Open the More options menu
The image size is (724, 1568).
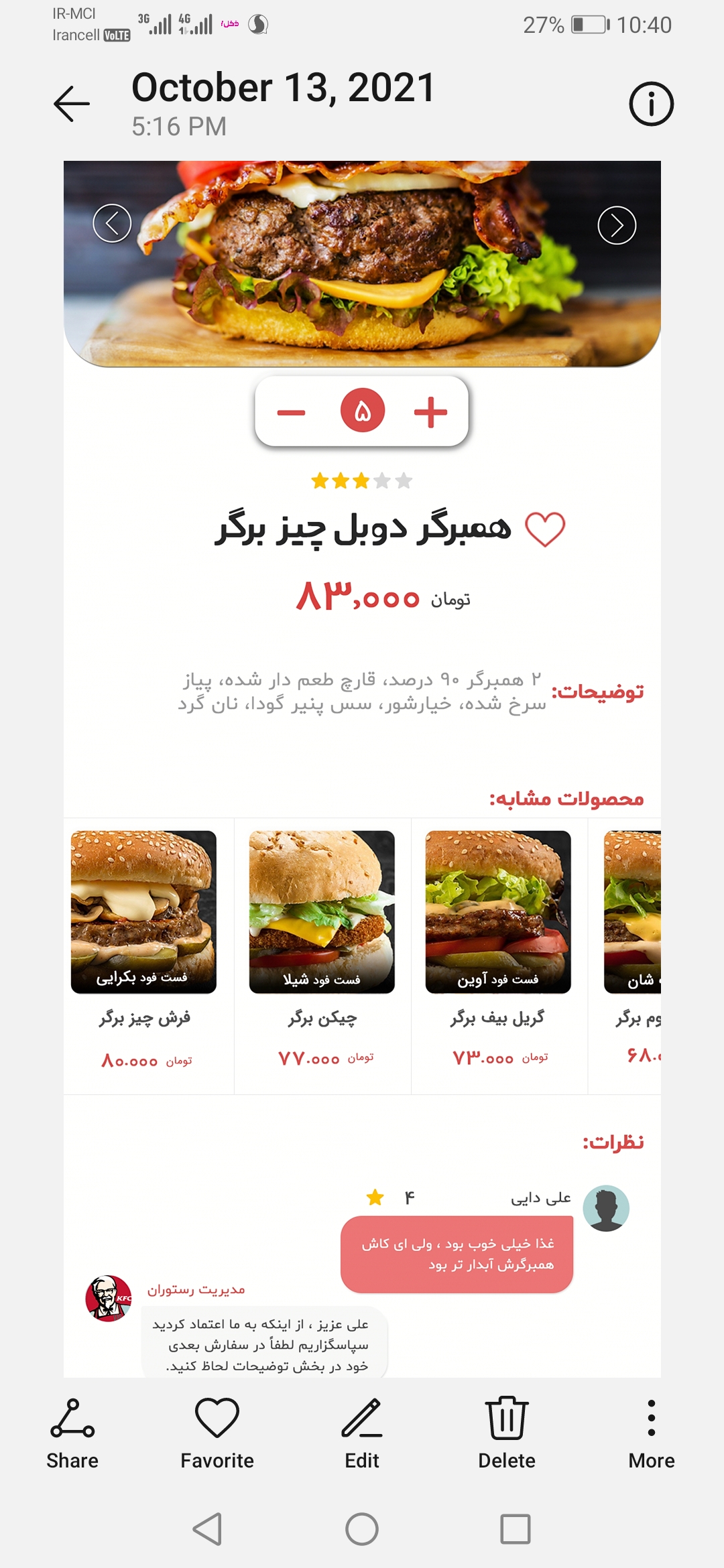pyautogui.click(x=652, y=1434)
